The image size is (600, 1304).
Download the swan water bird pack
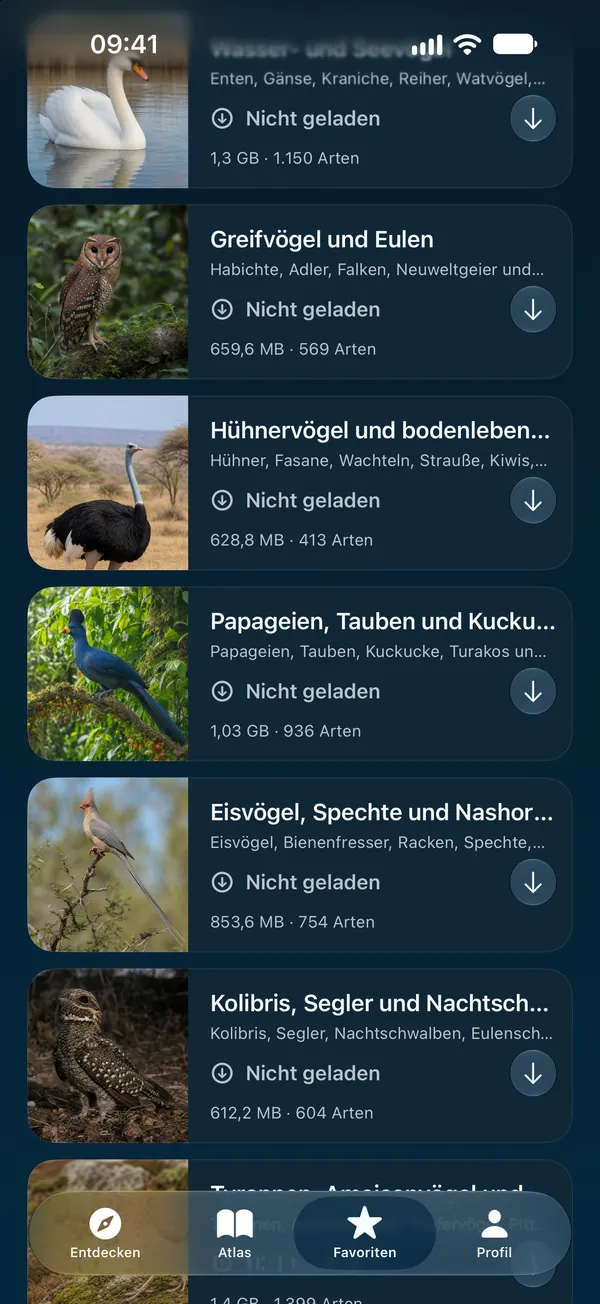533,119
